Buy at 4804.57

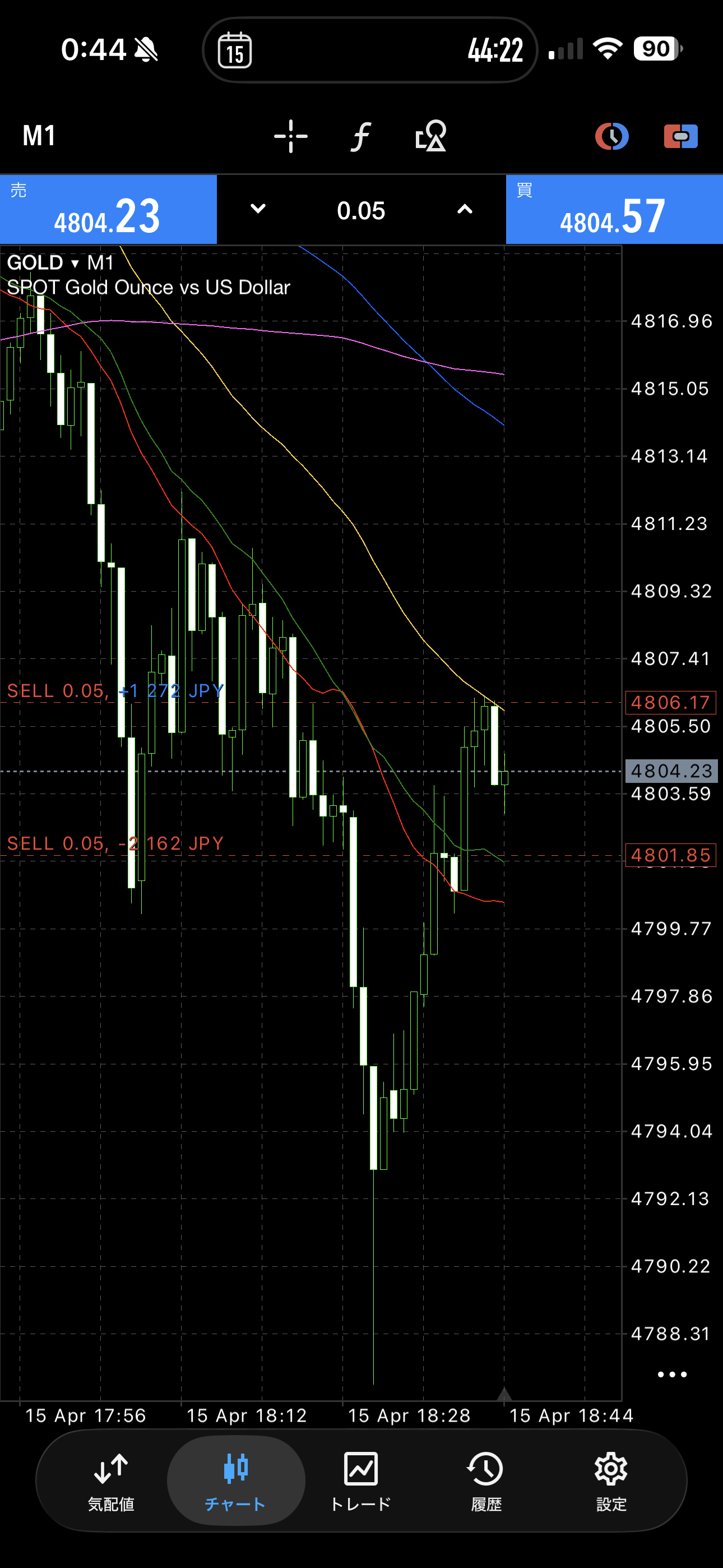[x=614, y=210]
